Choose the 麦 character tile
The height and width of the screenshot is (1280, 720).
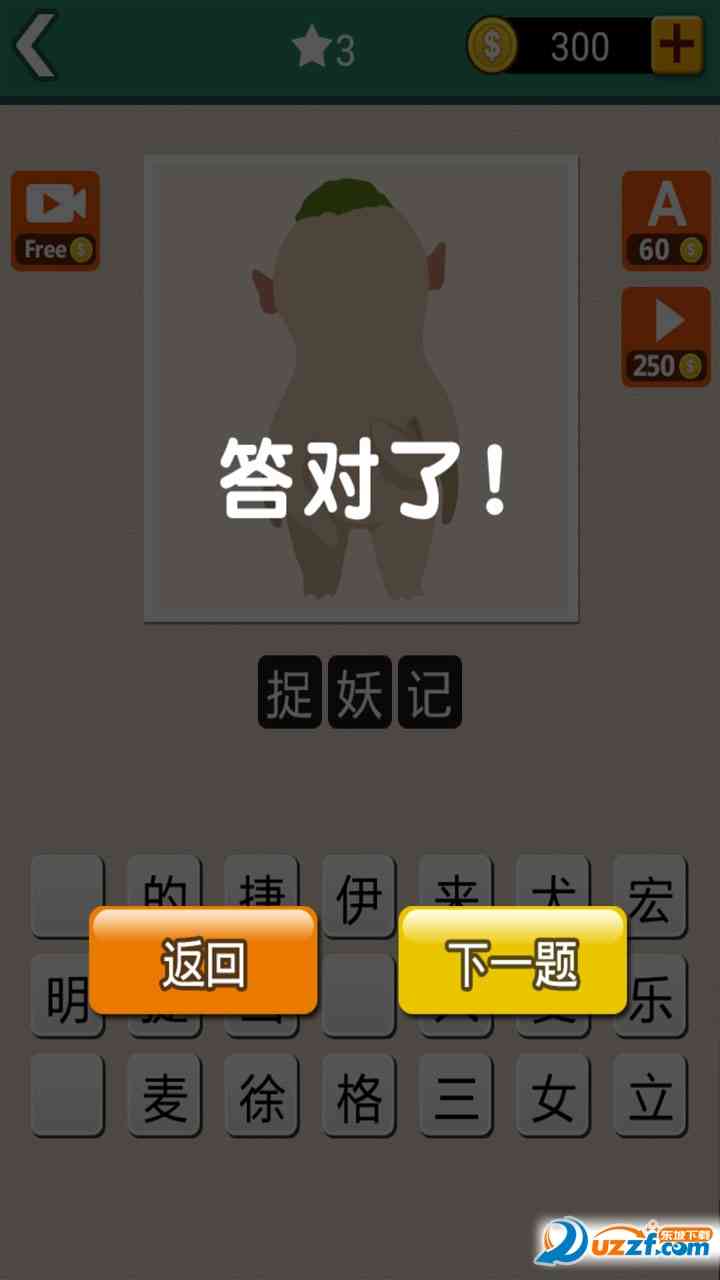pyautogui.click(x=164, y=1095)
